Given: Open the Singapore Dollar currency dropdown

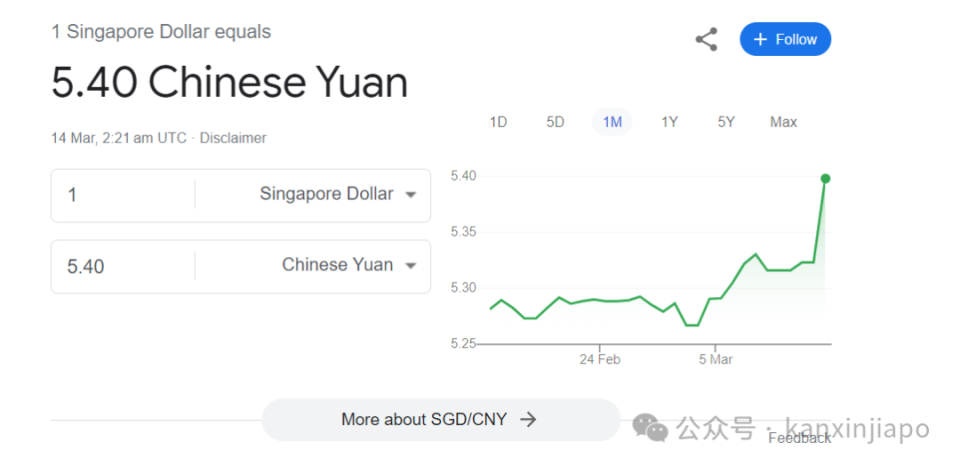Looking at the screenshot, I should click(x=336, y=195).
